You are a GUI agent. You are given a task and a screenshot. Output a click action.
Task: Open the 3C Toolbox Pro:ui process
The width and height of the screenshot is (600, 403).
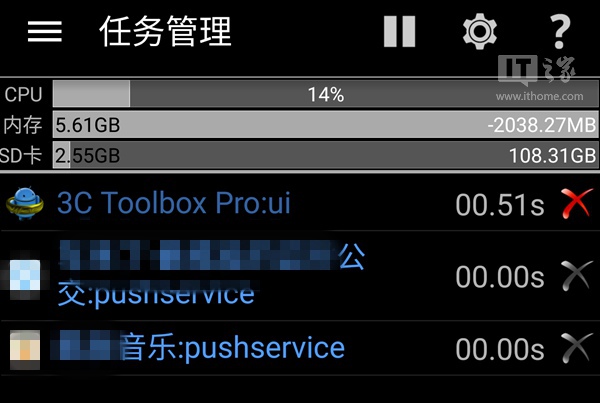(174, 204)
